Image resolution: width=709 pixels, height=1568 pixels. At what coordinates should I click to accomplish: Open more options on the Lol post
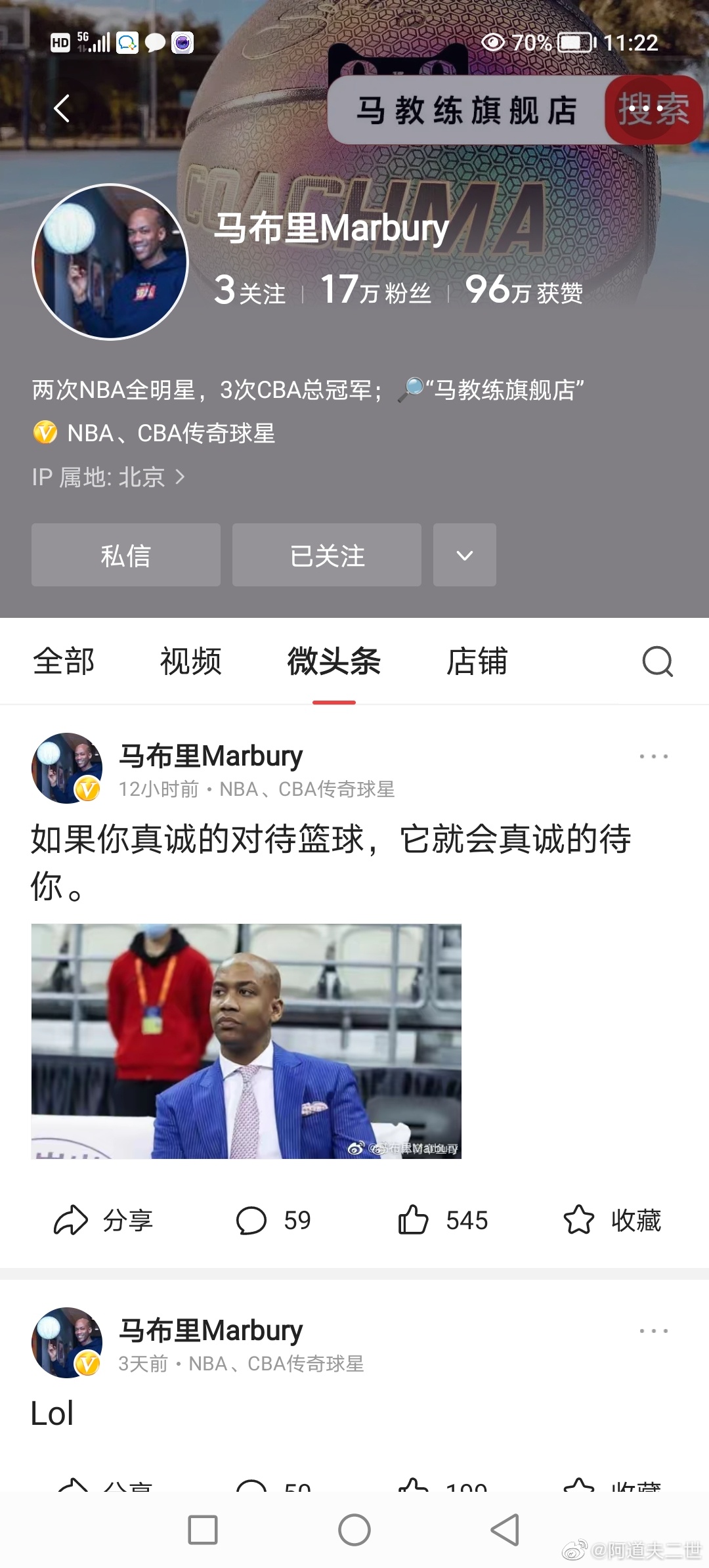(x=653, y=1331)
